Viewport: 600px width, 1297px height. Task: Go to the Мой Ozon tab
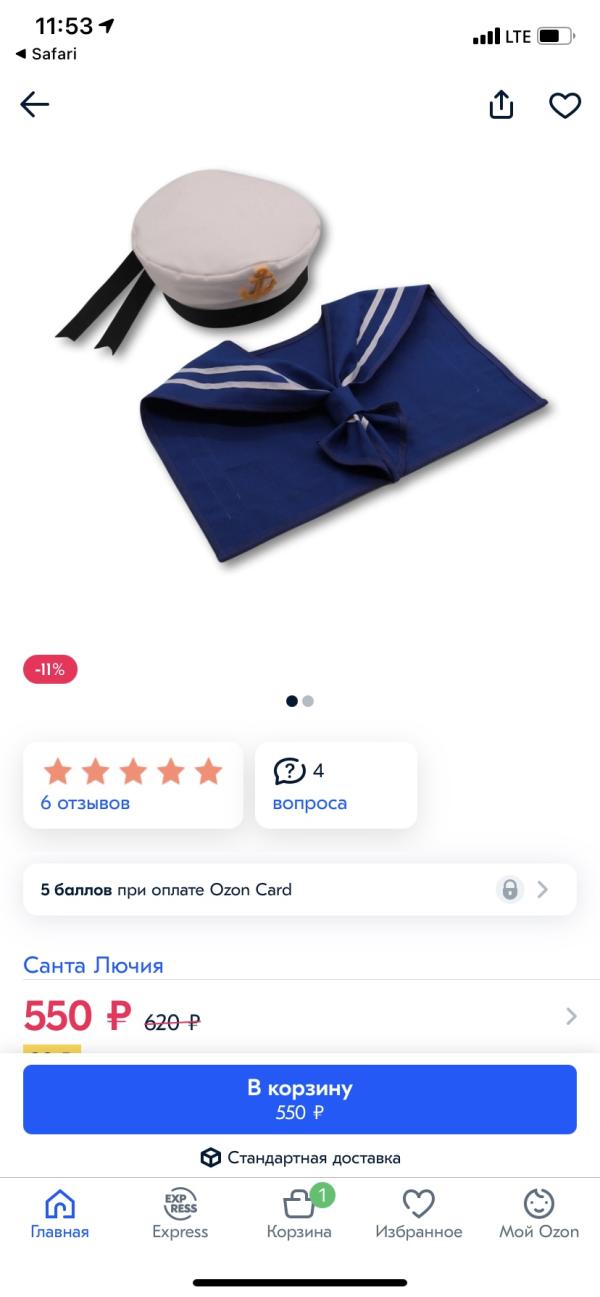(539, 1213)
